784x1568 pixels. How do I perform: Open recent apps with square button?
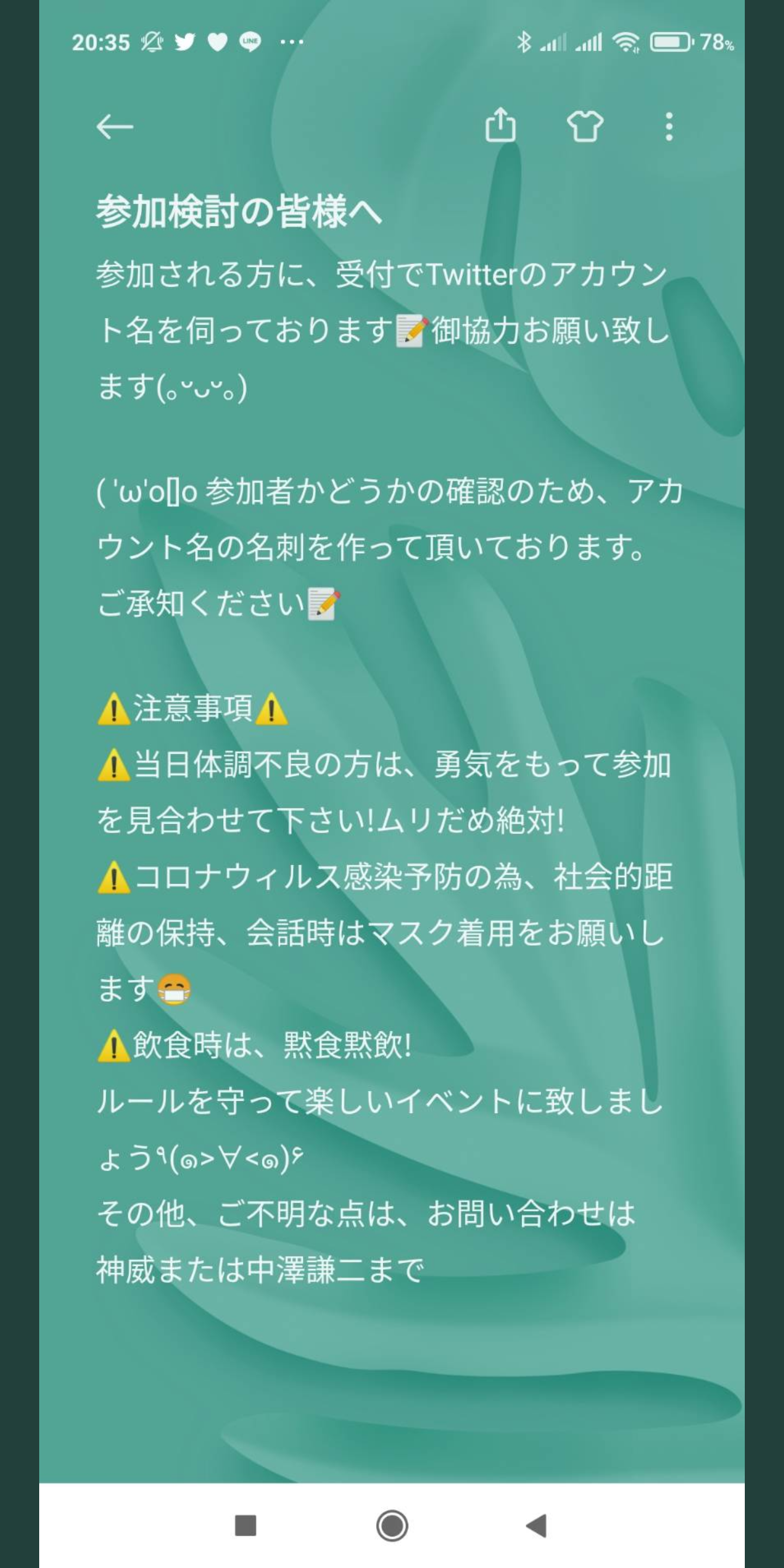(246, 1526)
